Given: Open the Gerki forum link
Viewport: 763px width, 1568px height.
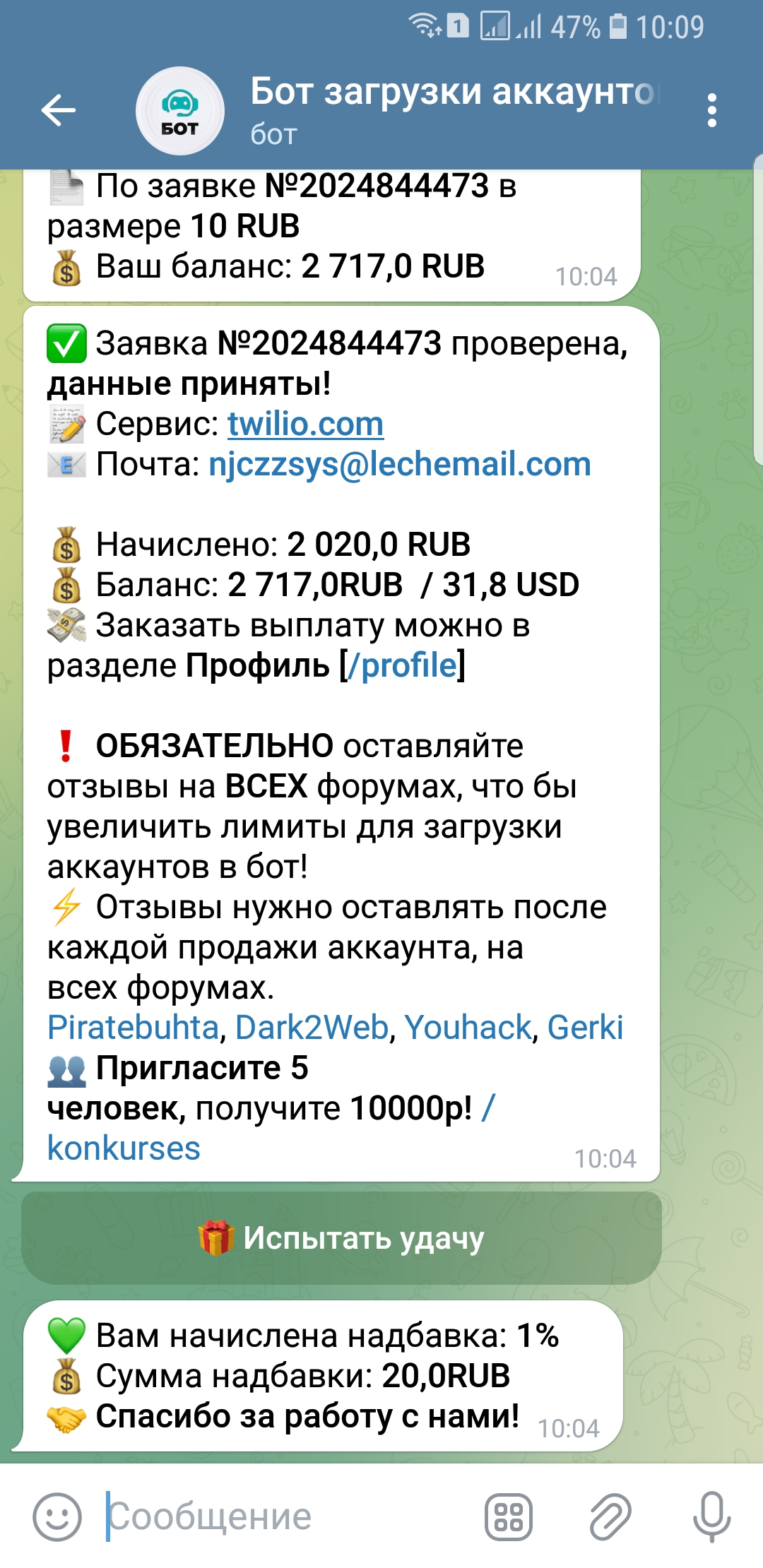Looking at the screenshot, I should click(585, 1028).
